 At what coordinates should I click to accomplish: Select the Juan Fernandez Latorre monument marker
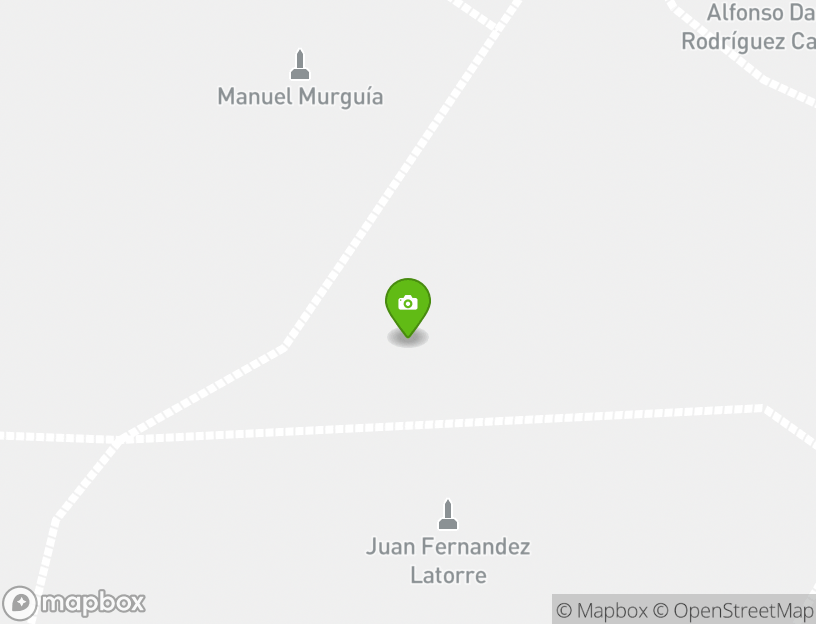click(x=448, y=515)
